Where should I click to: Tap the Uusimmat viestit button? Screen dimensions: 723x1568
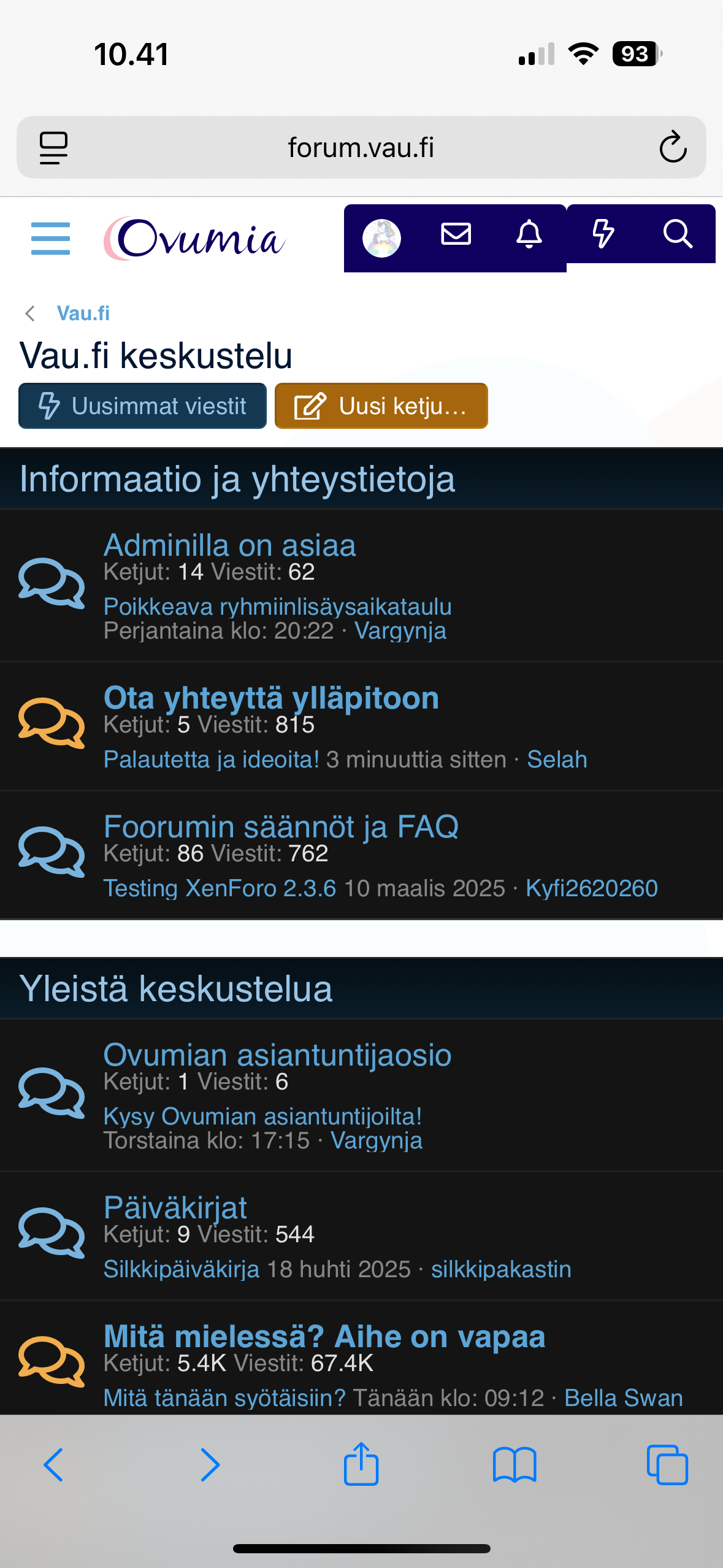pyautogui.click(x=142, y=406)
